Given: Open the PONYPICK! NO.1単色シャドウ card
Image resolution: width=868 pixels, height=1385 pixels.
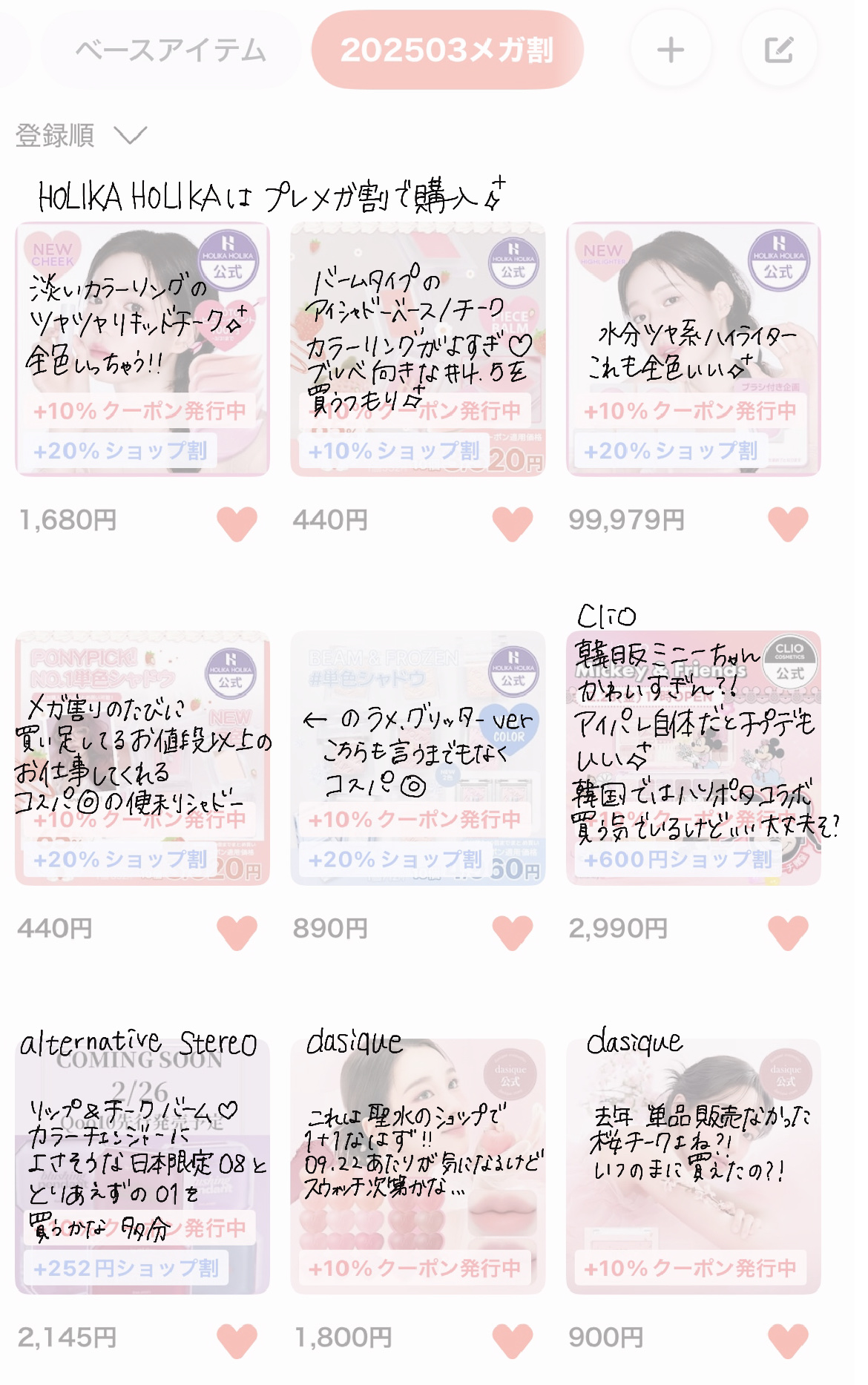Looking at the screenshot, I should click(x=142, y=757).
